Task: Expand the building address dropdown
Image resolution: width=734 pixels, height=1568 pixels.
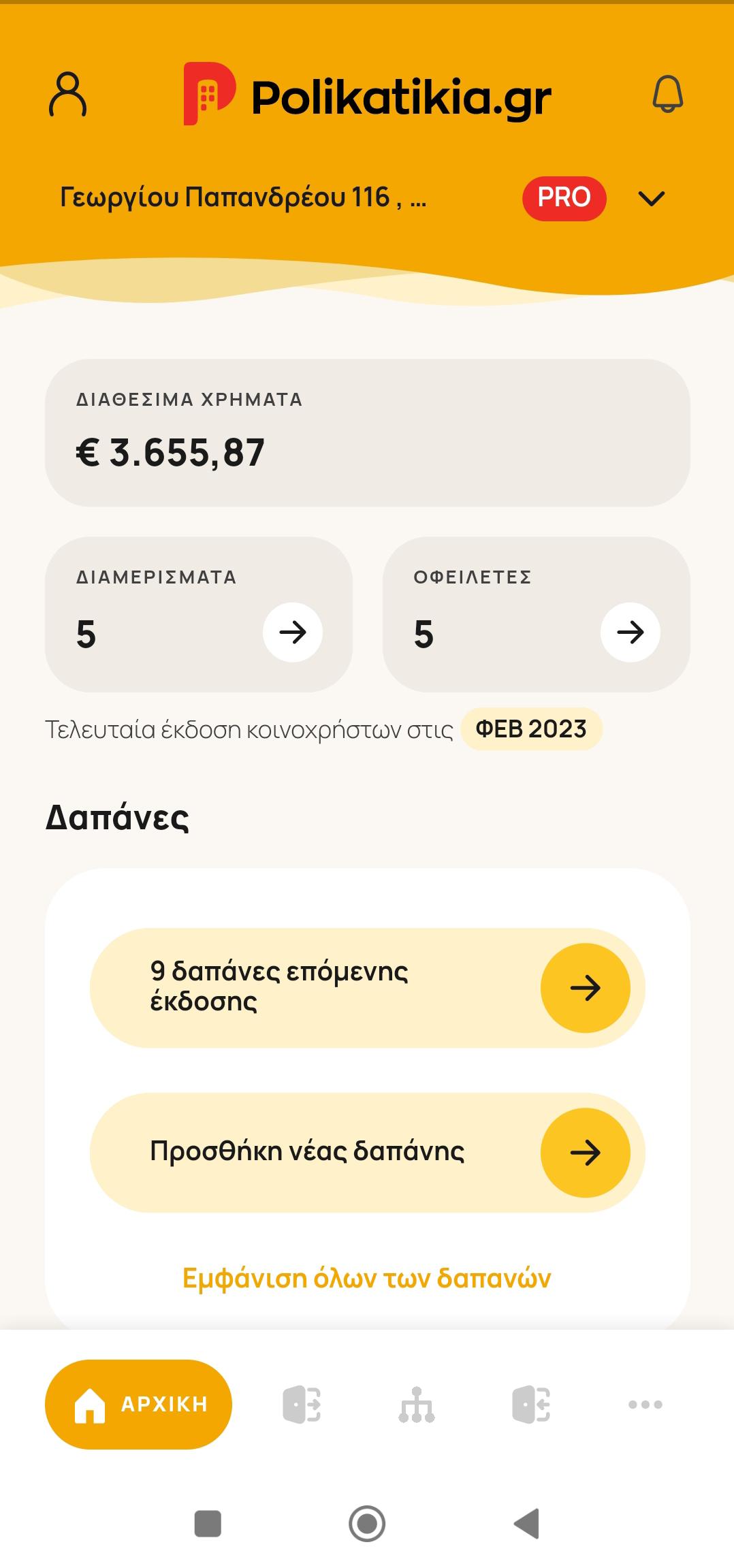Action: tap(651, 198)
